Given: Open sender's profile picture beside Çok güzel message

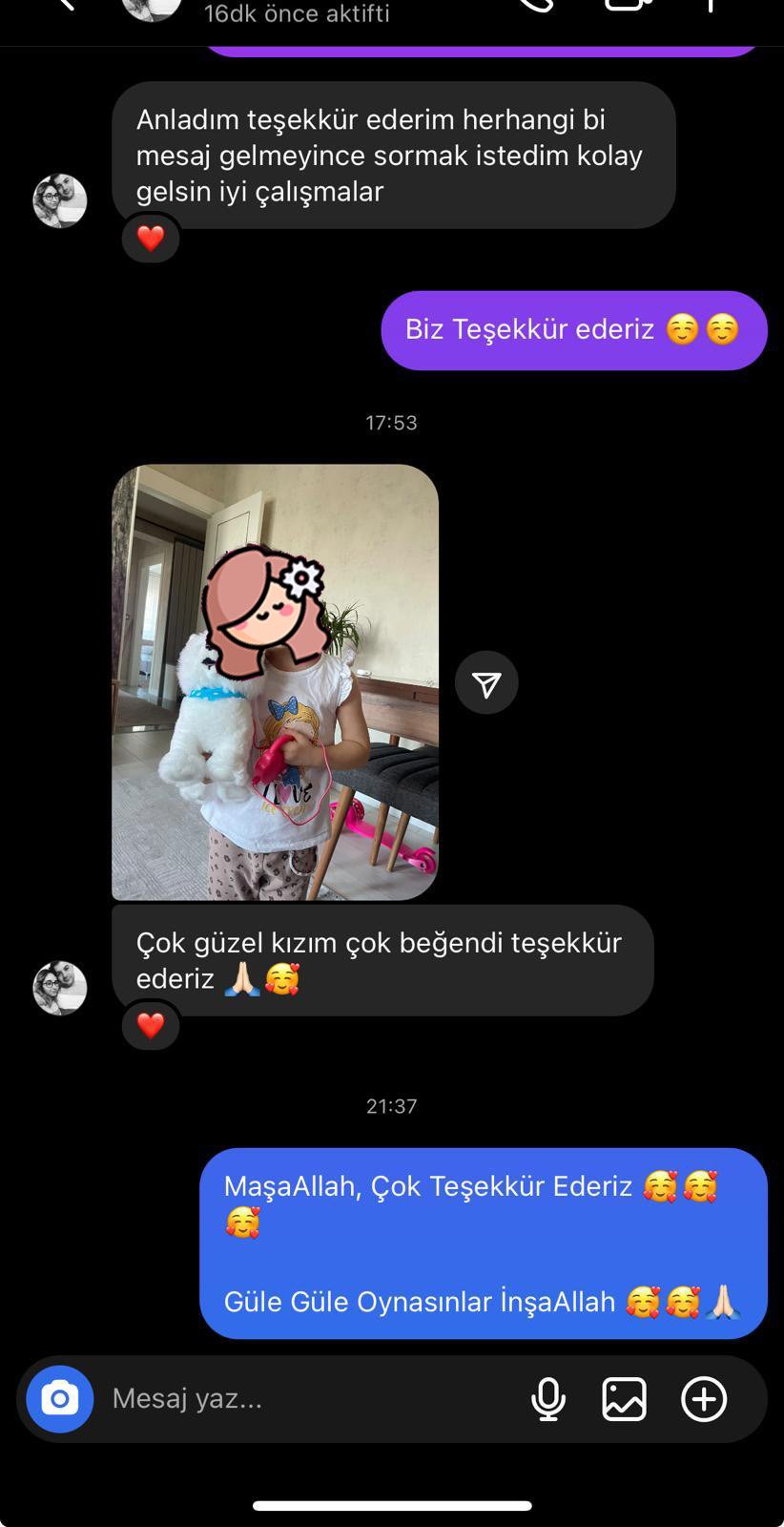Looking at the screenshot, I should click(x=60, y=988).
